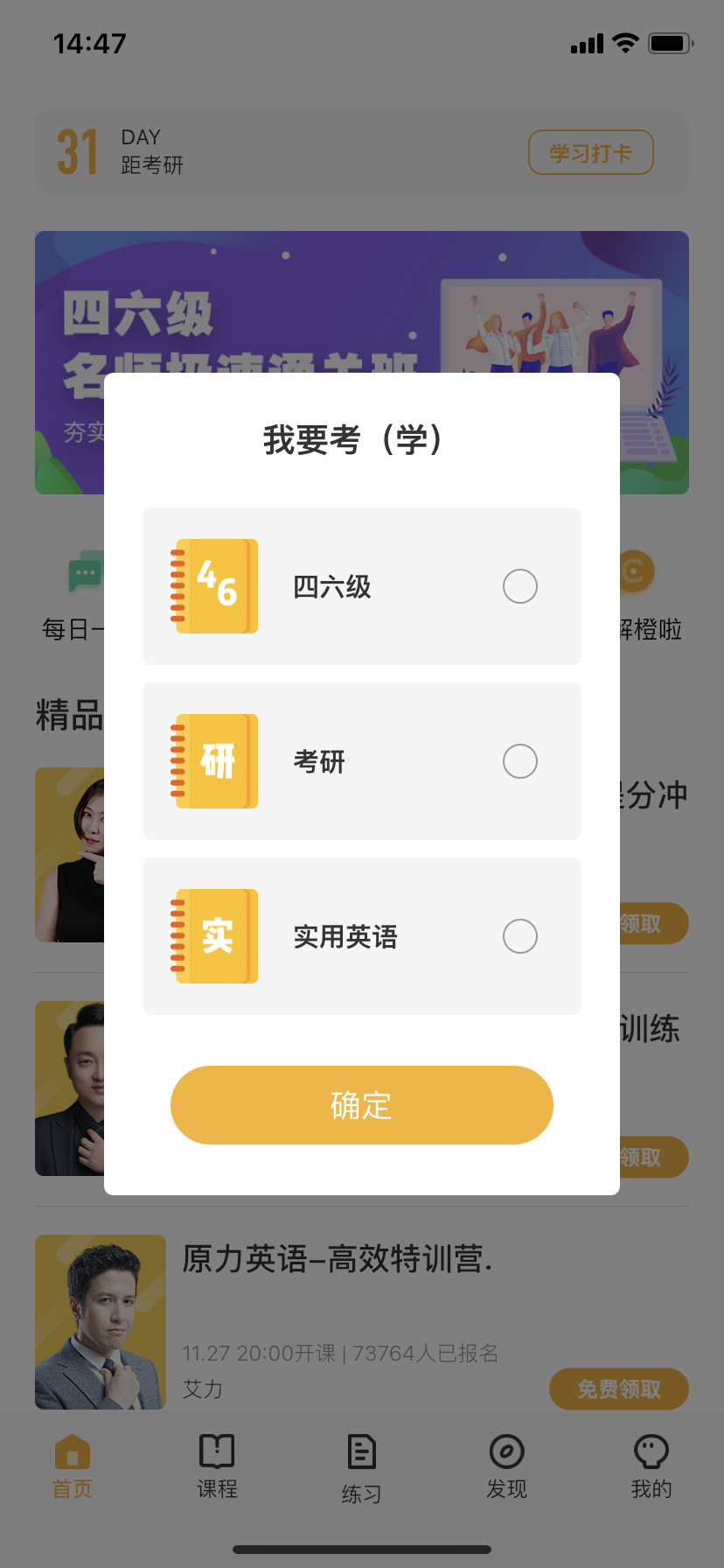Click the 课程 book icon in bottom bar
Viewport: 724px width, 1568px height.
pyautogui.click(x=217, y=1450)
